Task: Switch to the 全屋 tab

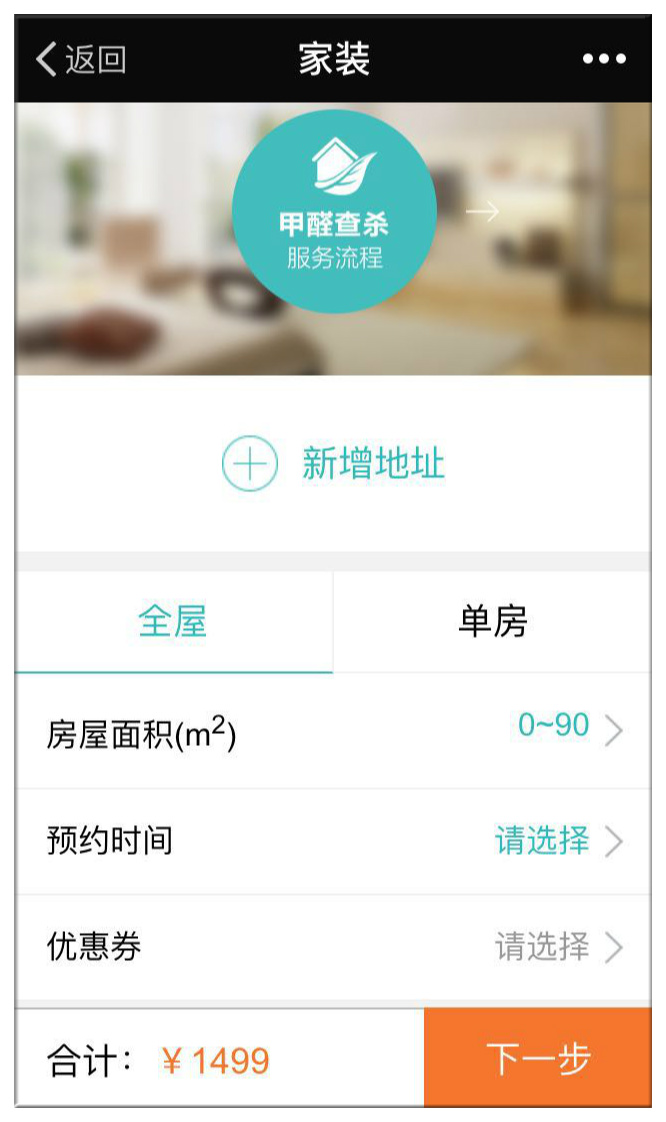Action: (x=173, y=623)
